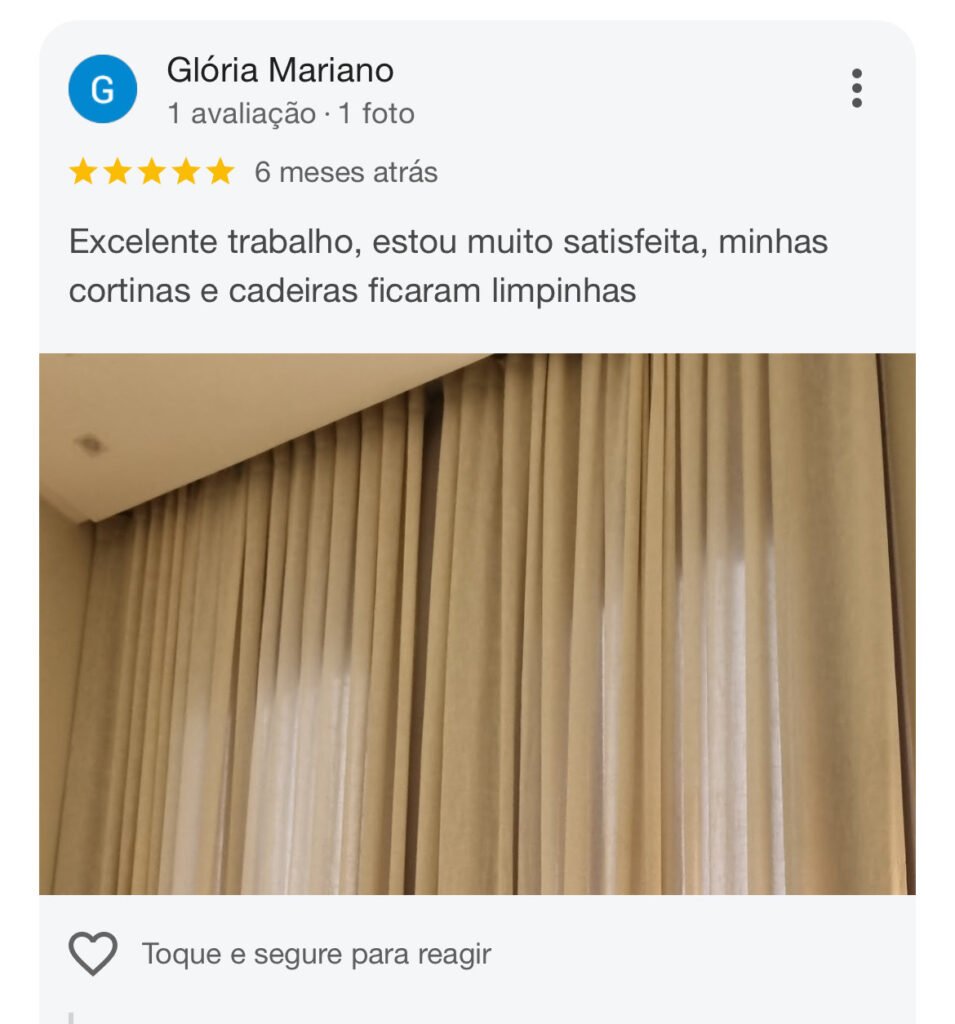The height and width of the screenshot is (1024, 955).
Task: View Glória Mariano's reviewer name link
Action: [280, 71]
